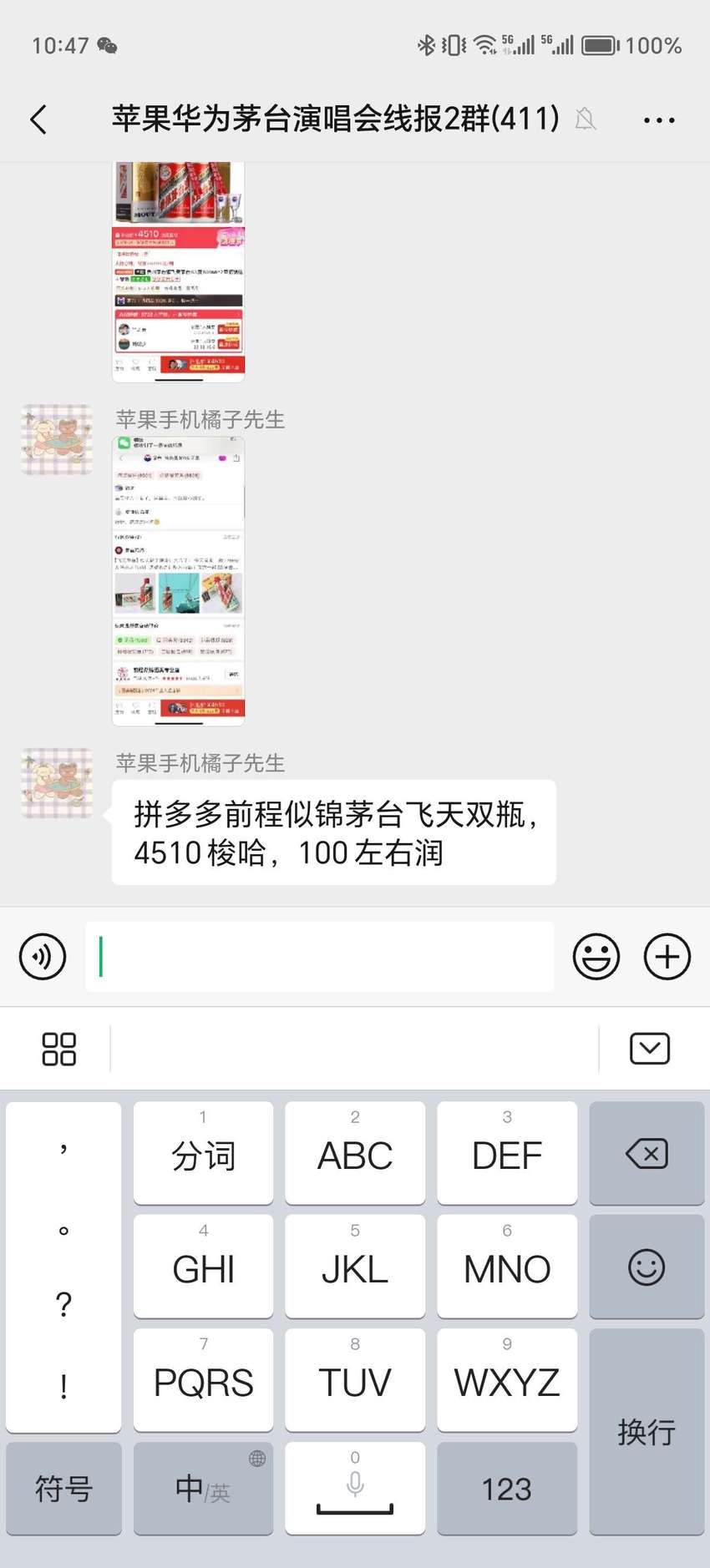The width and height of the screenshot is (710, 1568).
Task: Tap the keyboard's smiley emoji key
Action: point(647,1267)
